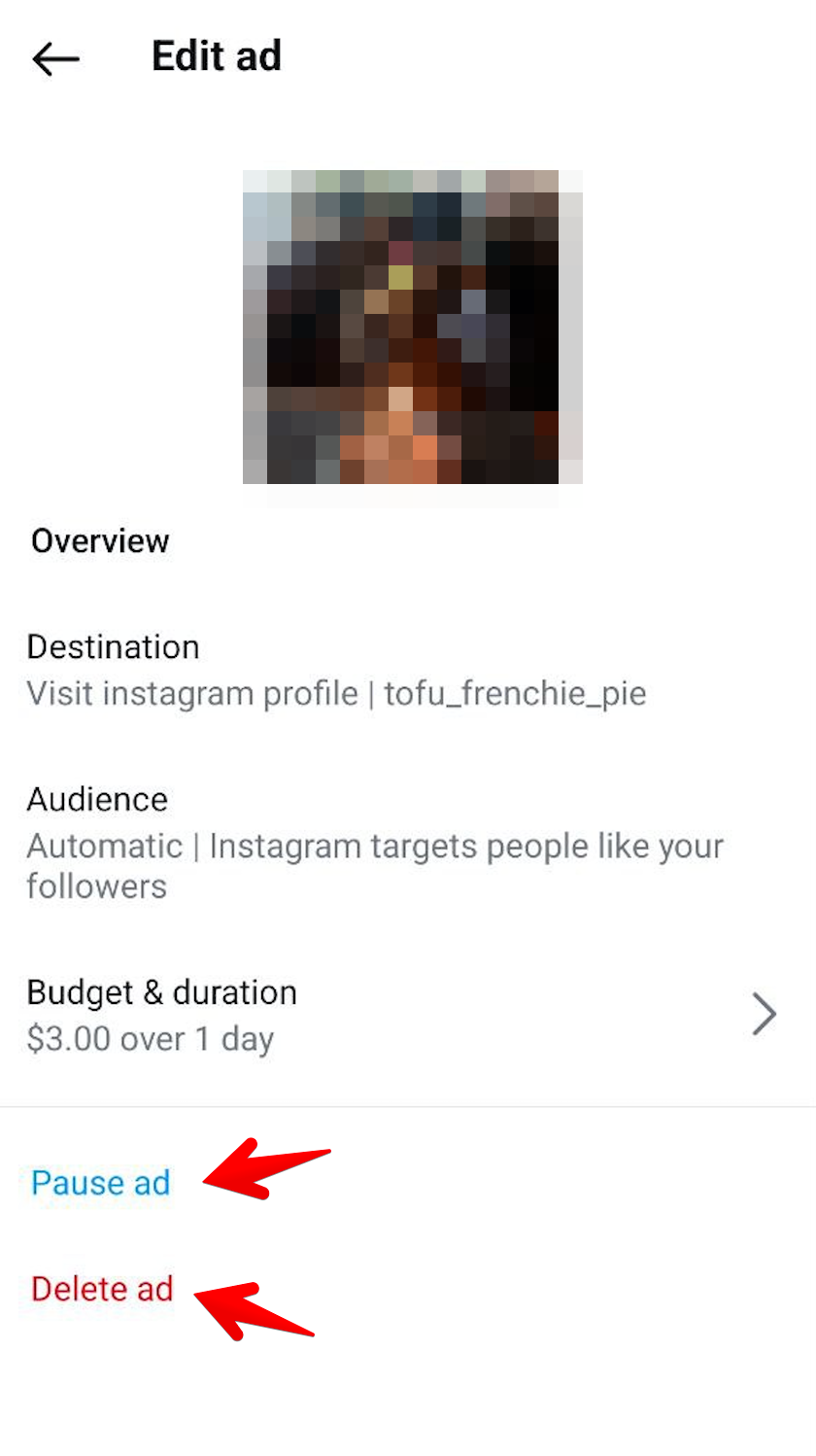Delete this ad
Viewport: 816px width, 1456px height.
(102, 1289)
